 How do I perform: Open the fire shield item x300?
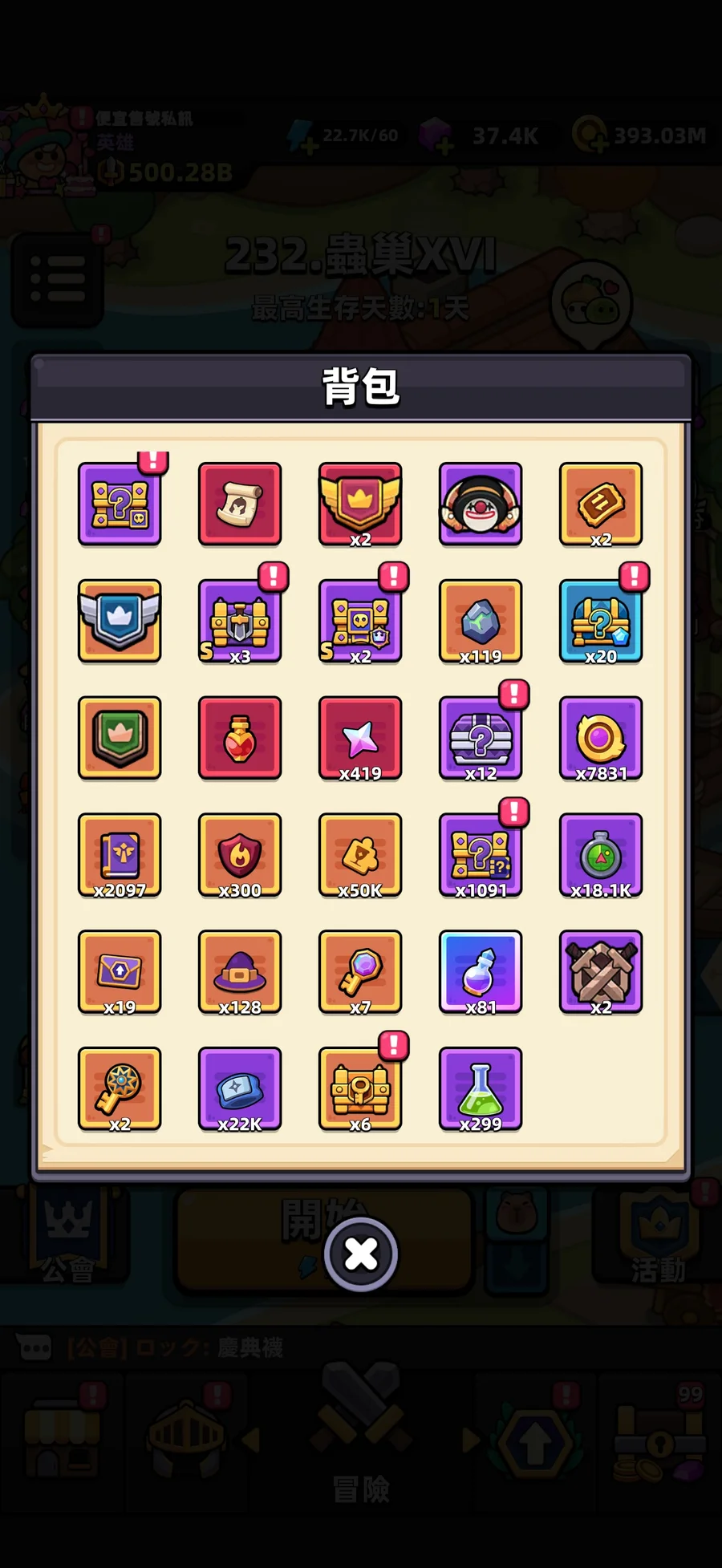(x=240, y=855)
